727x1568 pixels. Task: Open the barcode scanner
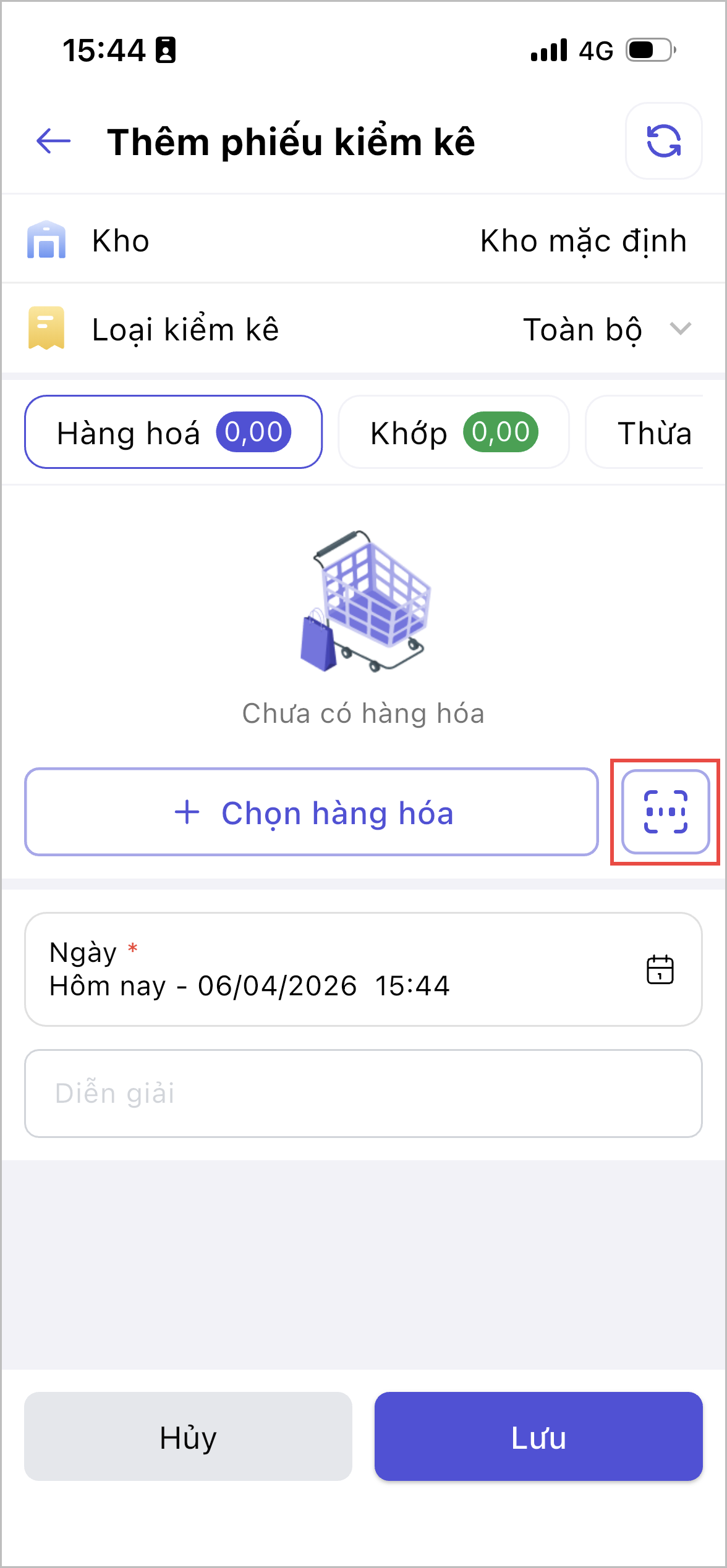[x=665, y=812]
